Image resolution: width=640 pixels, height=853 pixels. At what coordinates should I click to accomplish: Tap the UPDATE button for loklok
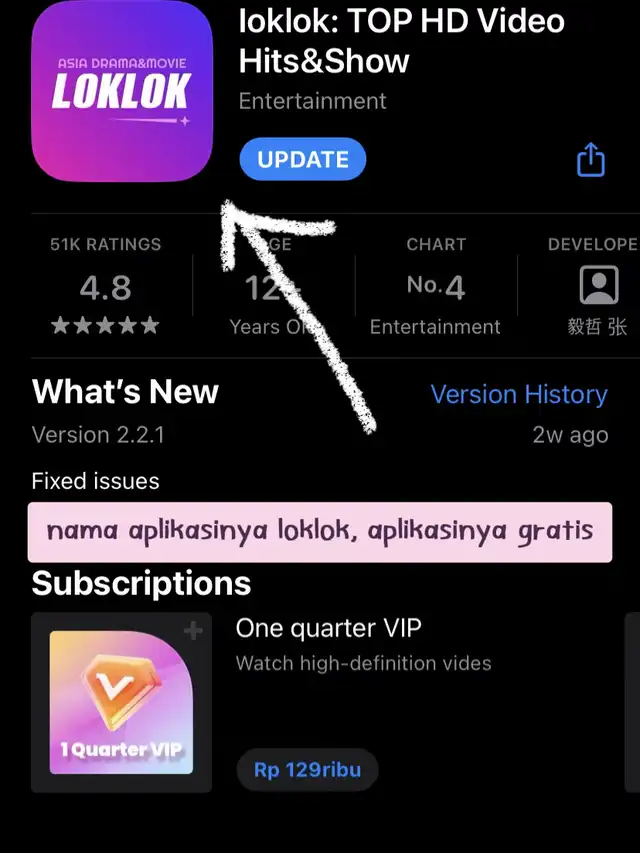(302, 160)
